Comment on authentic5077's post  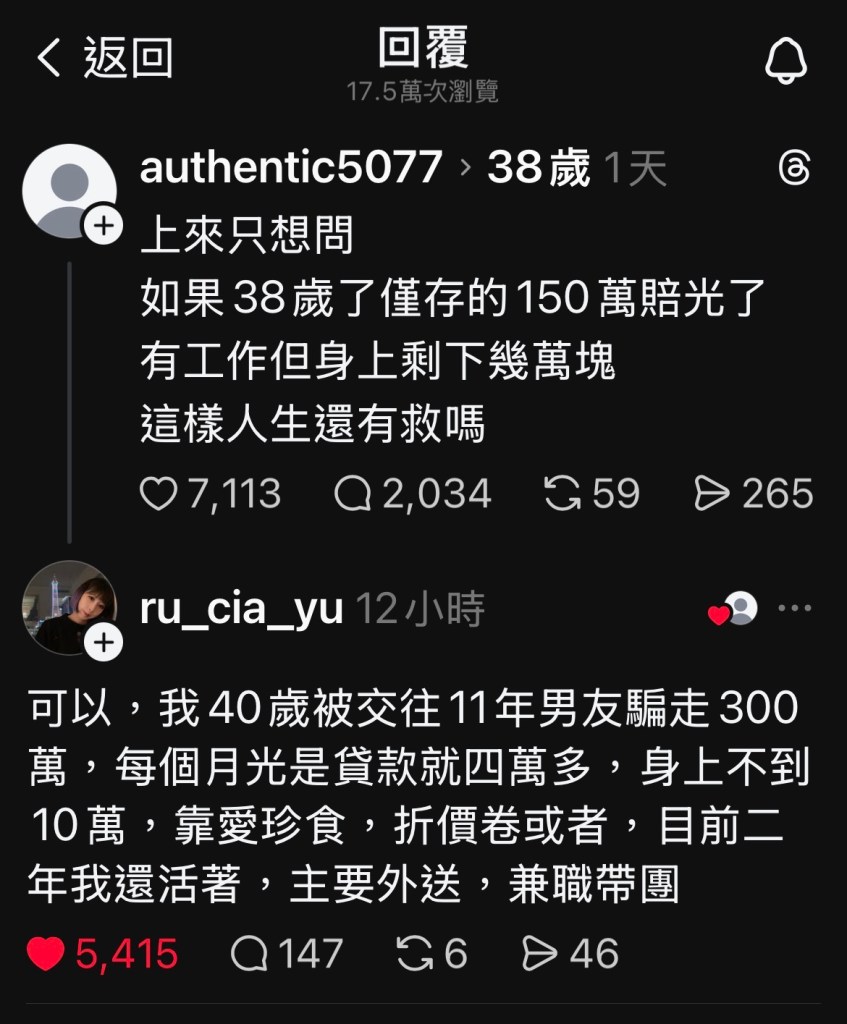click(353, 494)
